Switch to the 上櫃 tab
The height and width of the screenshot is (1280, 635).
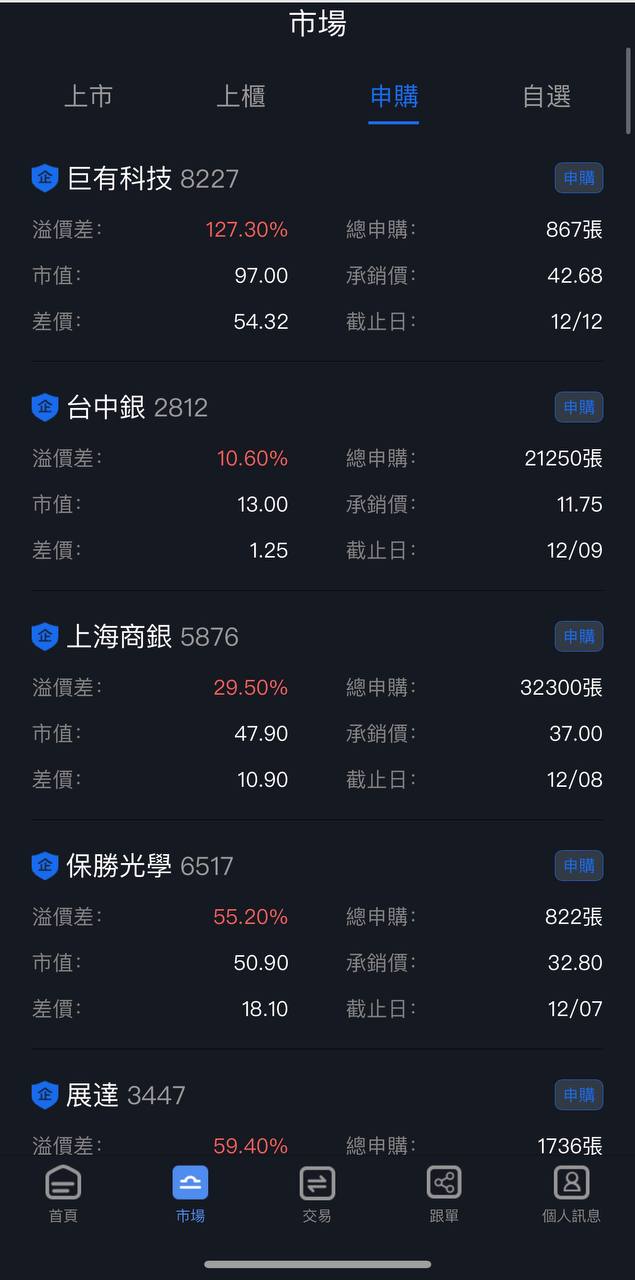(241, 97)
